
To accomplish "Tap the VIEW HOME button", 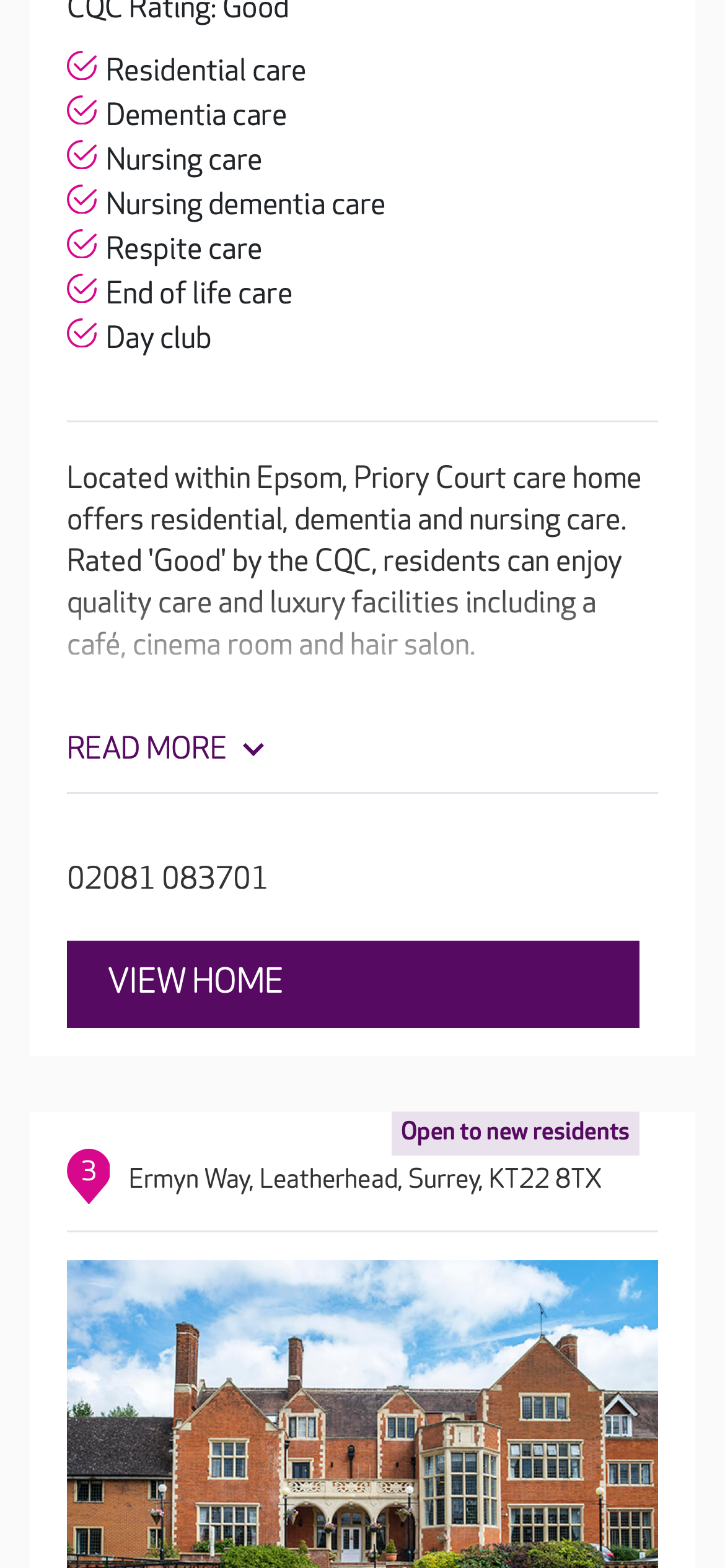I will (353, 984).
